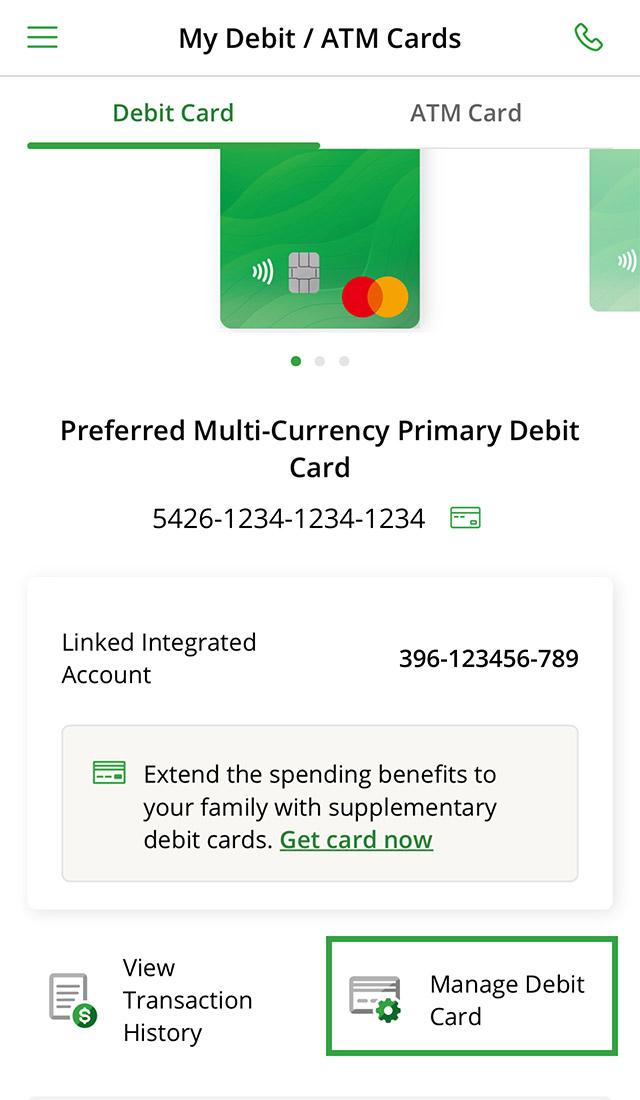
Task: Tap the phone call icon
Action: click(x=588, y=38)
